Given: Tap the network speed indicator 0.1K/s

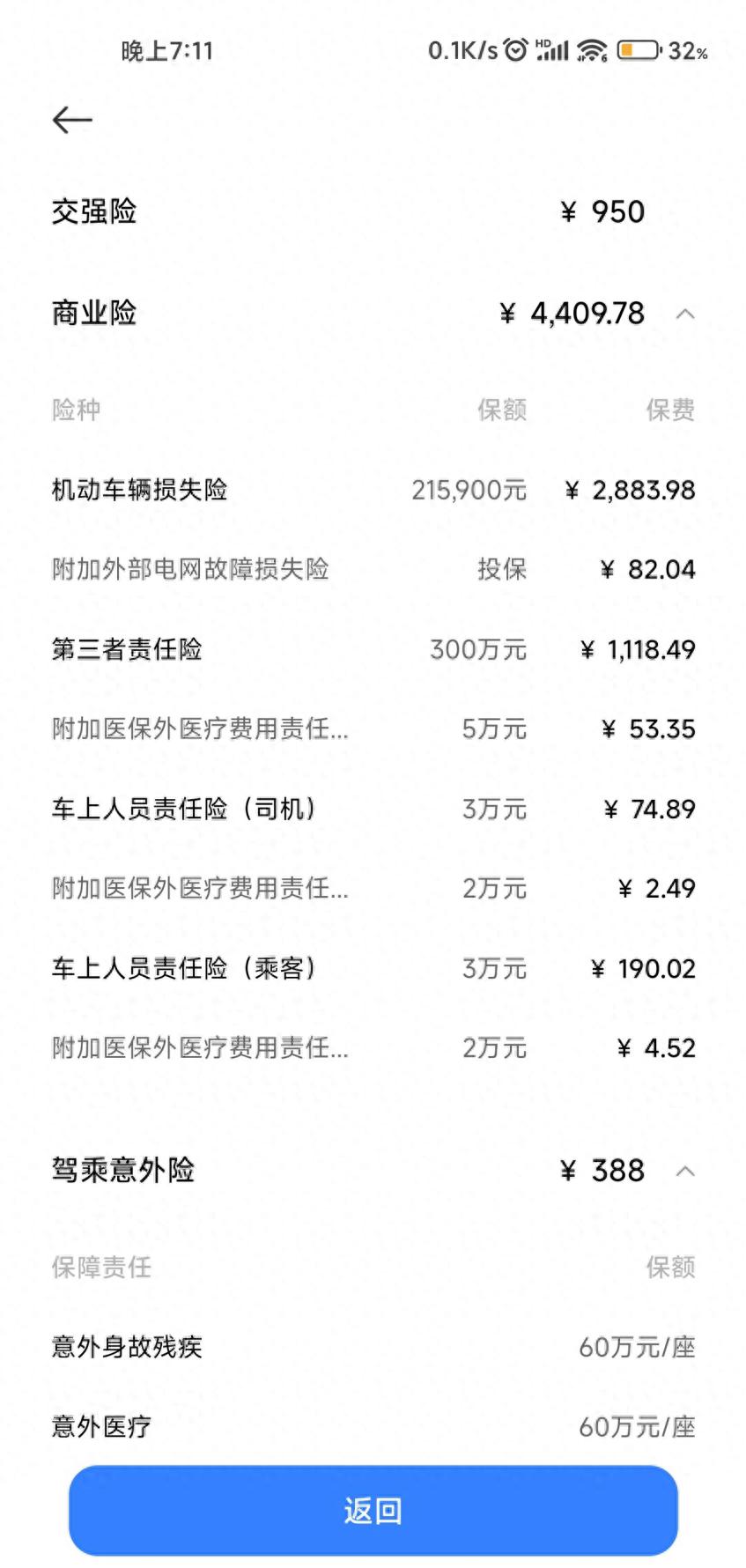Looking at the screenshot, I should point(461,50).
